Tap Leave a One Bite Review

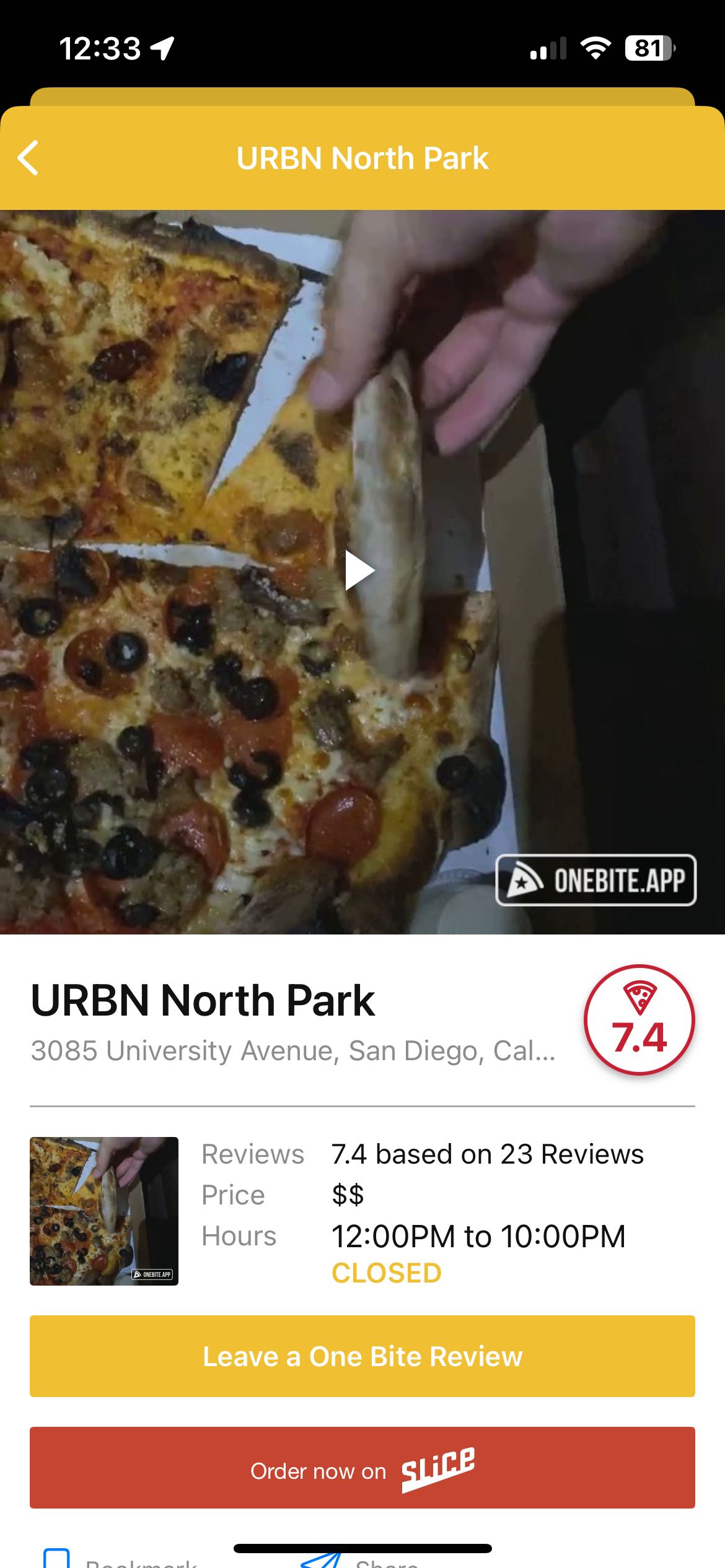click(x=362, y=1356)
